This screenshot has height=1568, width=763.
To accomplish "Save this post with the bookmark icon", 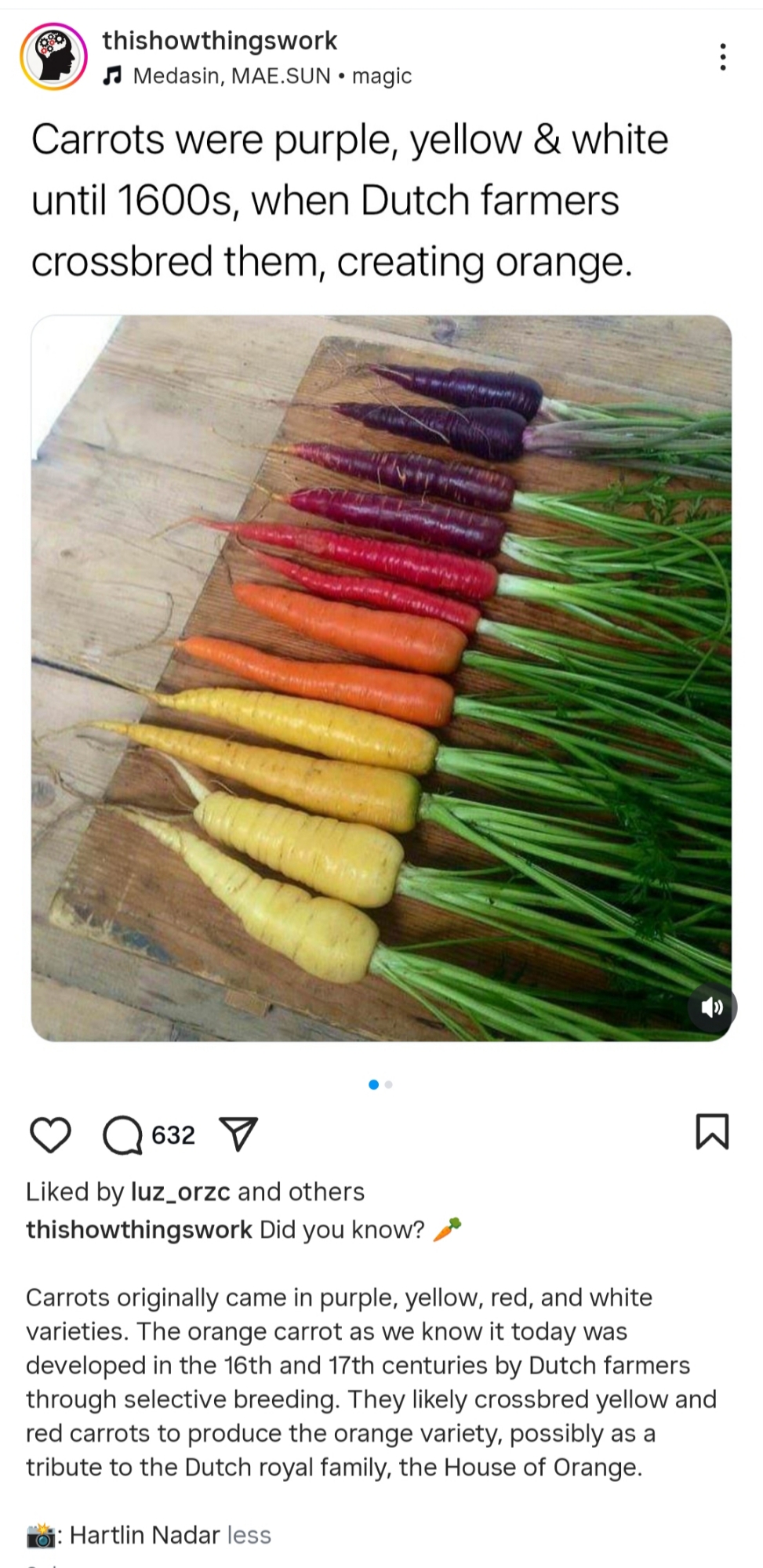I will point(712,1132).
